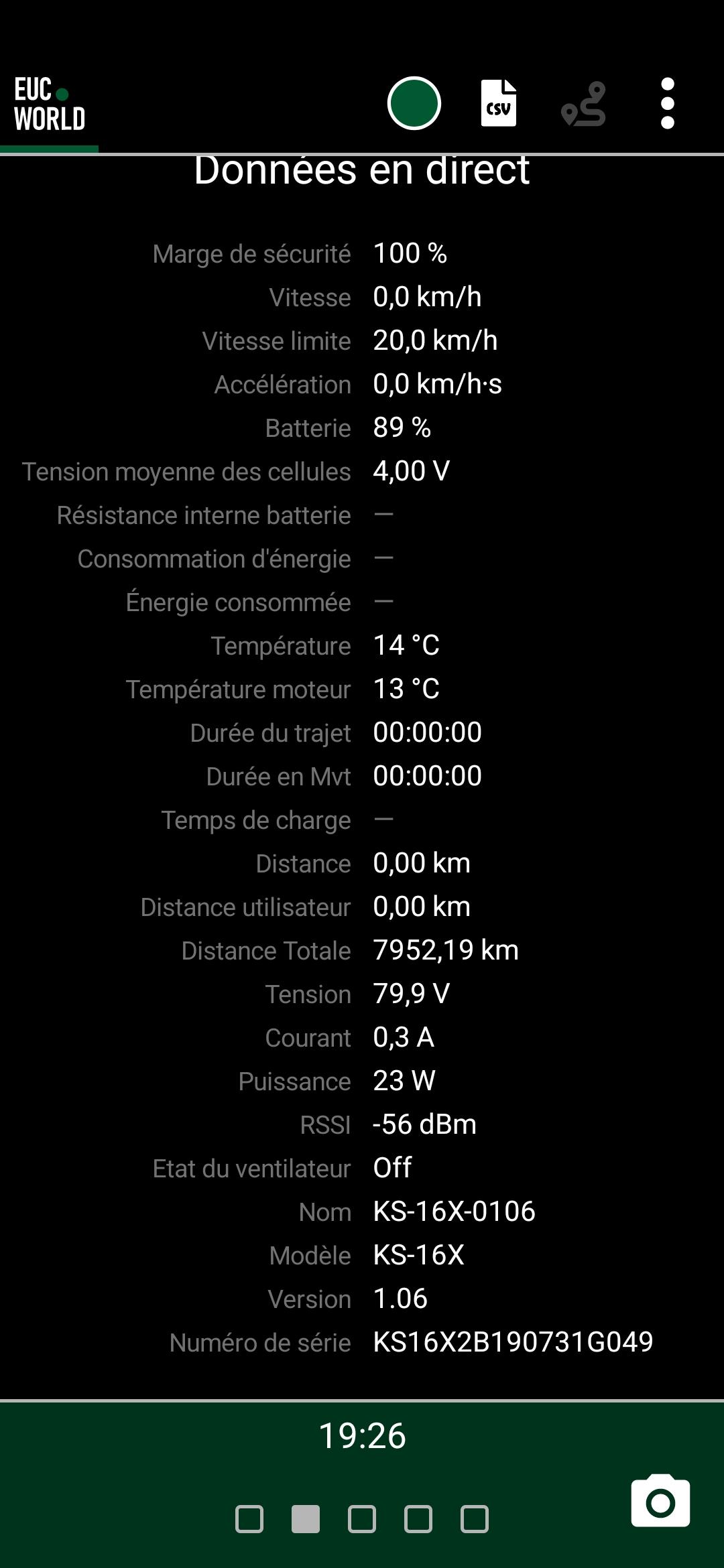Open the tour route tracking icon
The height and width of the screenshot is (1568, 724).
click(x=583, y=104)
